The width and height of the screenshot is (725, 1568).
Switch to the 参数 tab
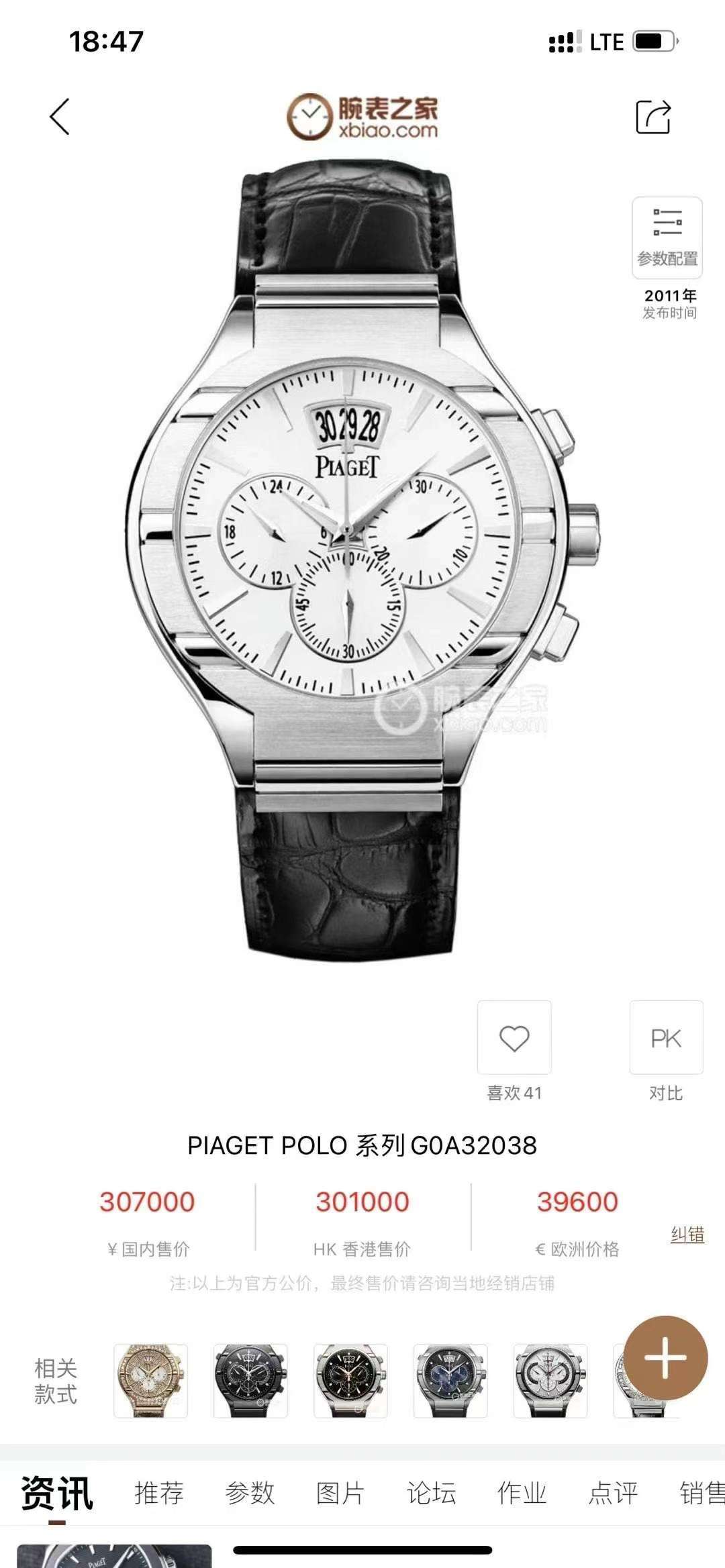pyautogui.click(x=250, y=1494)
